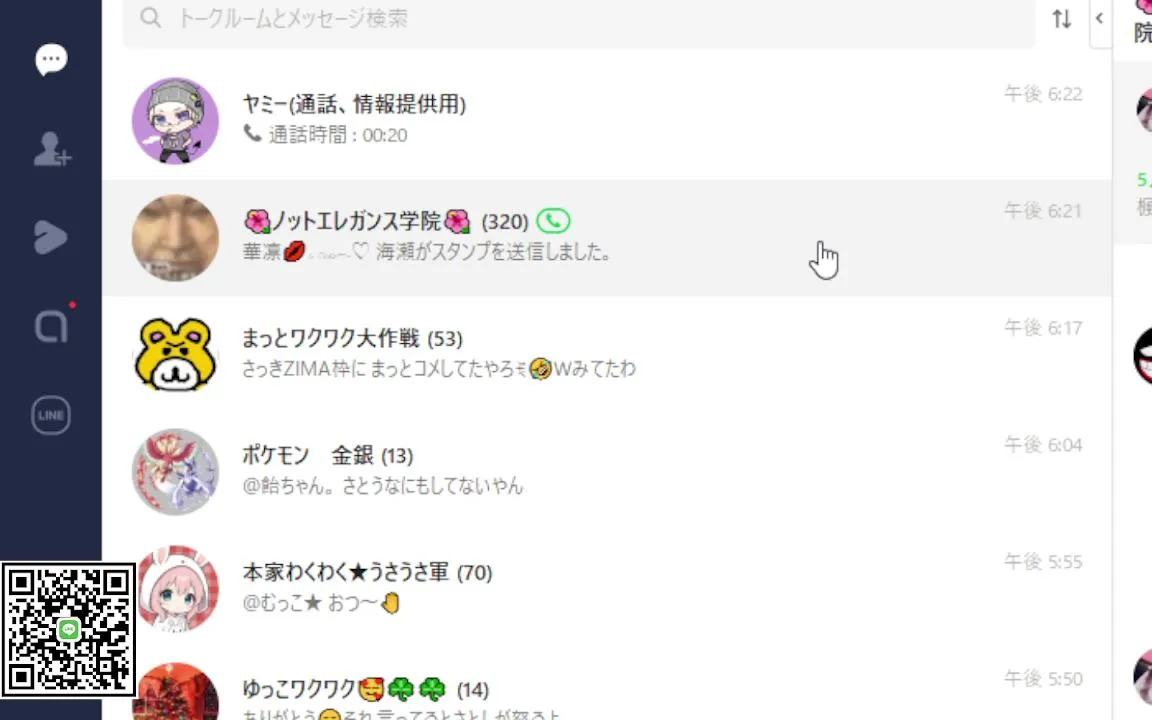The height and width of the screenshot is (720, 1152).
Task: Open the ノットエレガンス学院 group chat
Action: coord(600,237)
